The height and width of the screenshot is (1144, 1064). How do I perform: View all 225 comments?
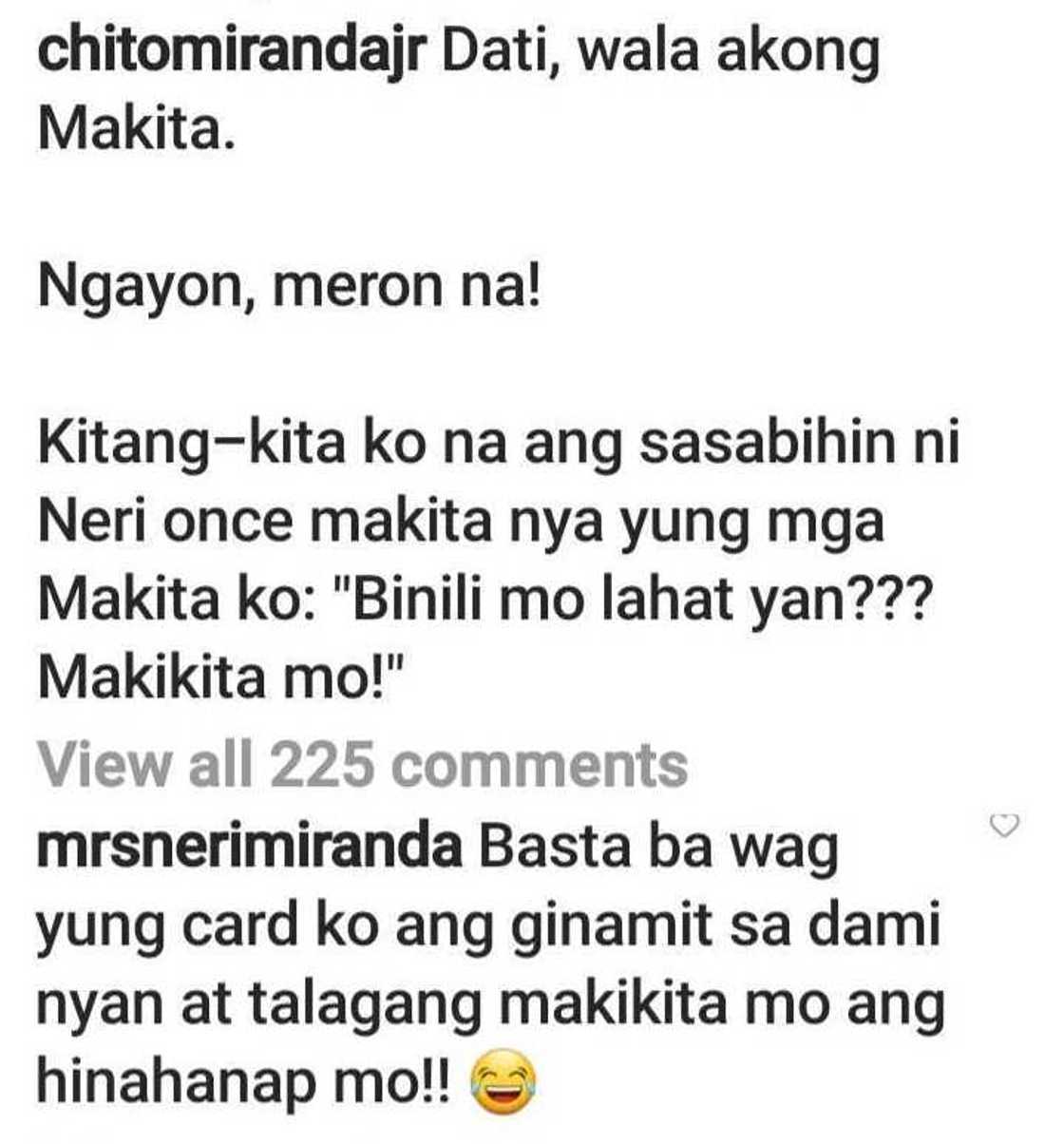(362, 765)
